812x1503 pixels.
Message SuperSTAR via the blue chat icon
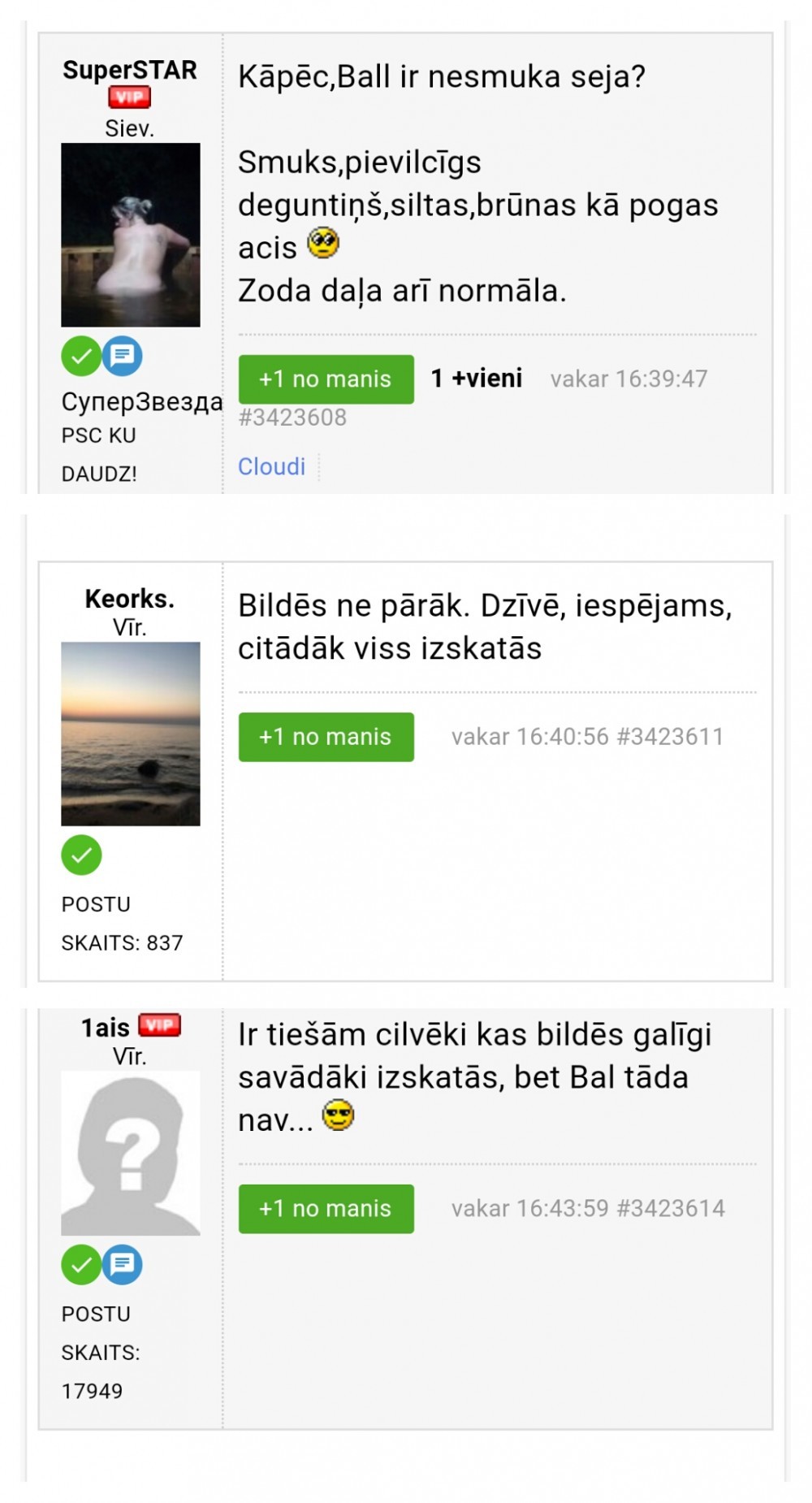123,356
